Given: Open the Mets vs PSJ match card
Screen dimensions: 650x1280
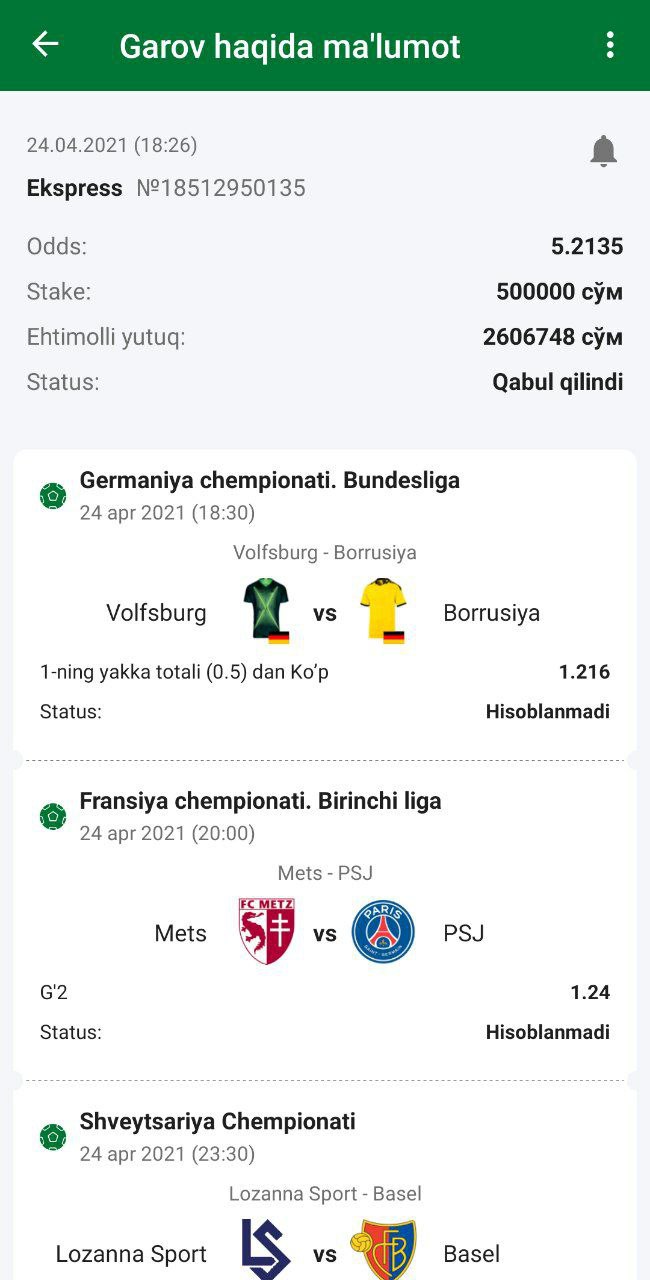Looking at the screenshot, I should click(325, 922).
